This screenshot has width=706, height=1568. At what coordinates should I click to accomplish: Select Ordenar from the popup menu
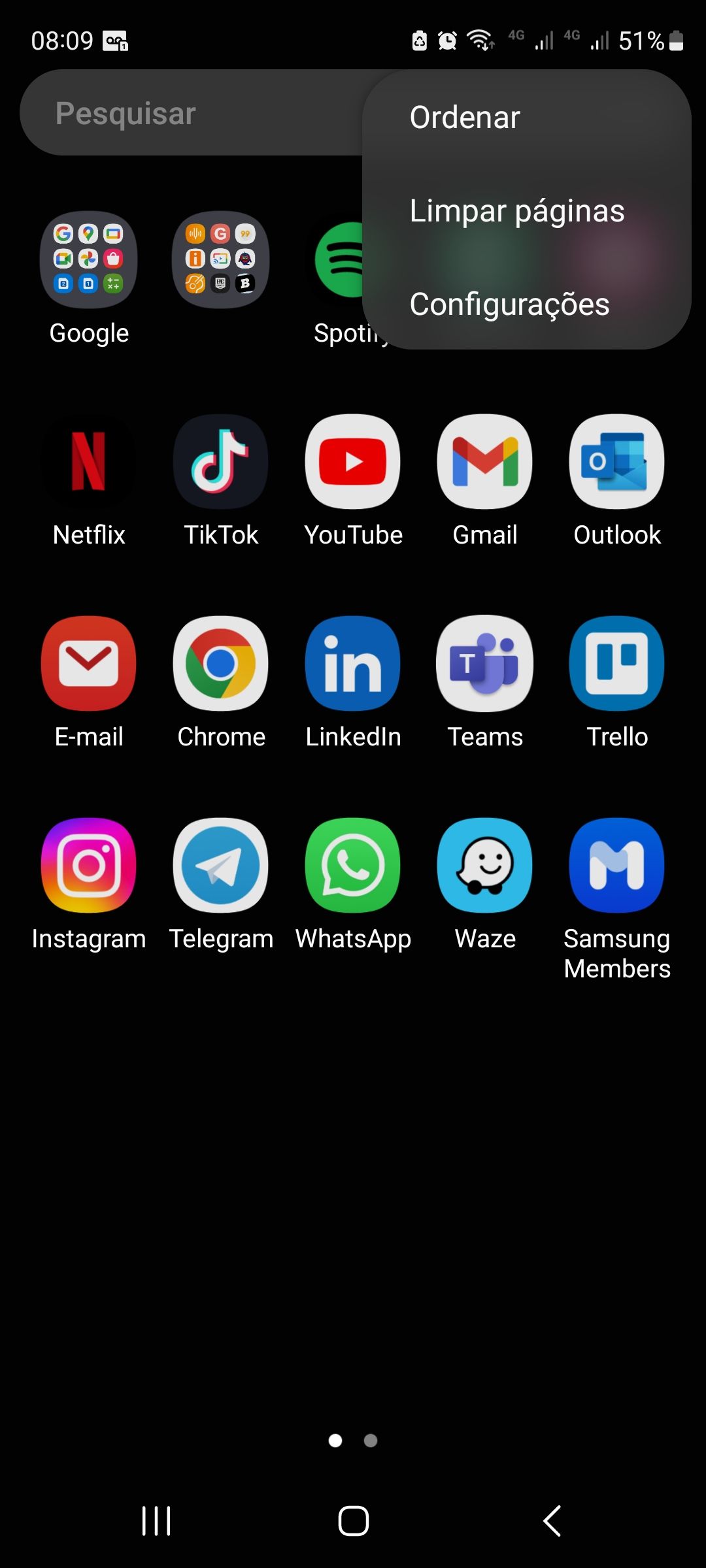click(465, 118)
